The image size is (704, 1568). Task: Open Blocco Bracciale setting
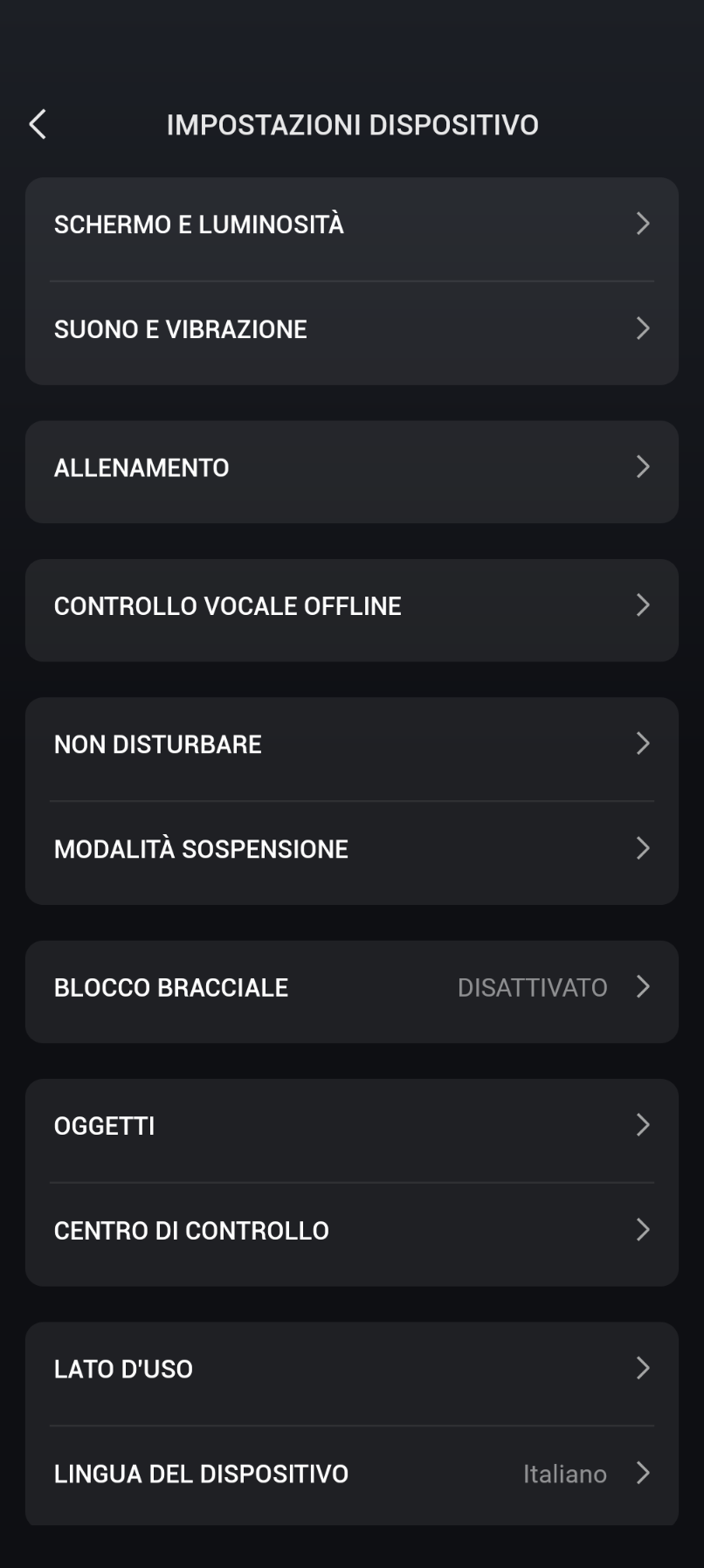tap(351, 988)
